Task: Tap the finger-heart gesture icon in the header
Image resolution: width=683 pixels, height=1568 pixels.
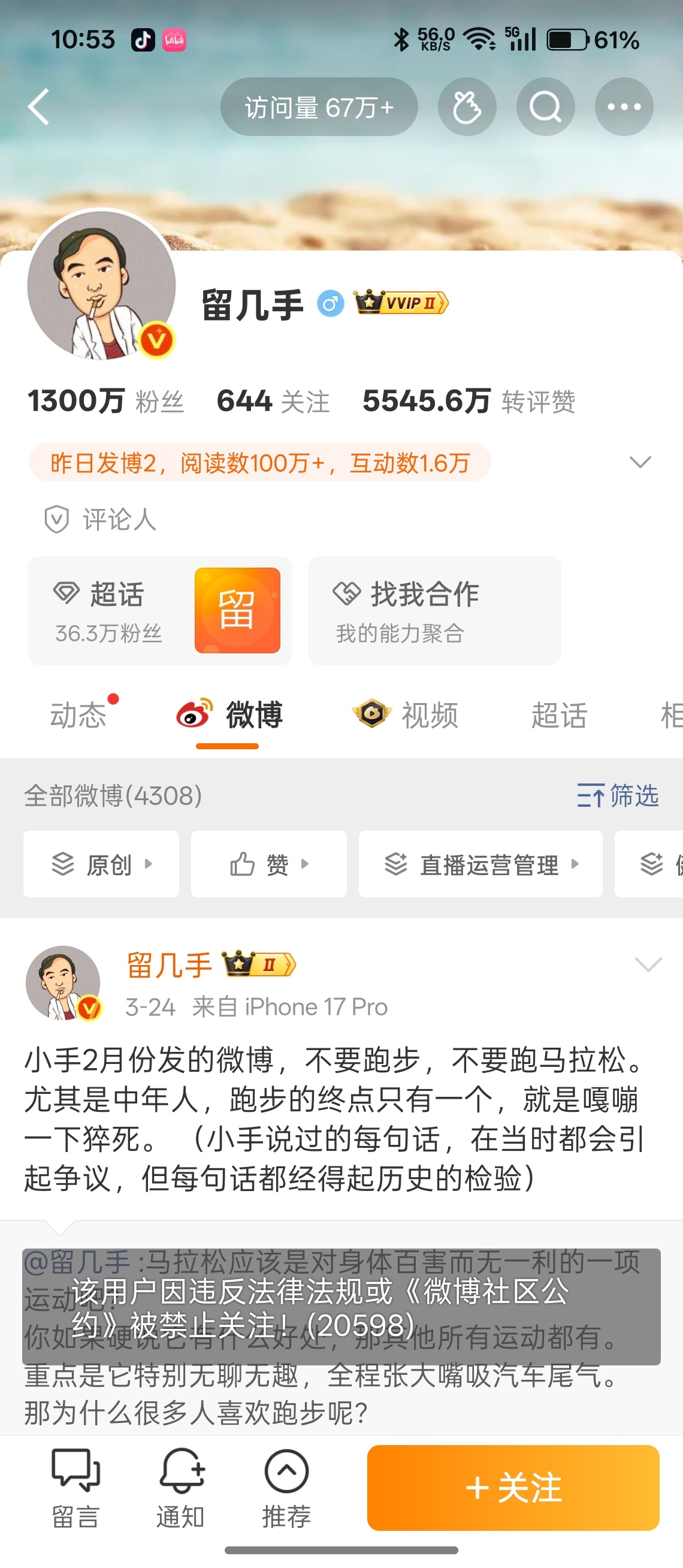Action: click(x=467, y=107)
